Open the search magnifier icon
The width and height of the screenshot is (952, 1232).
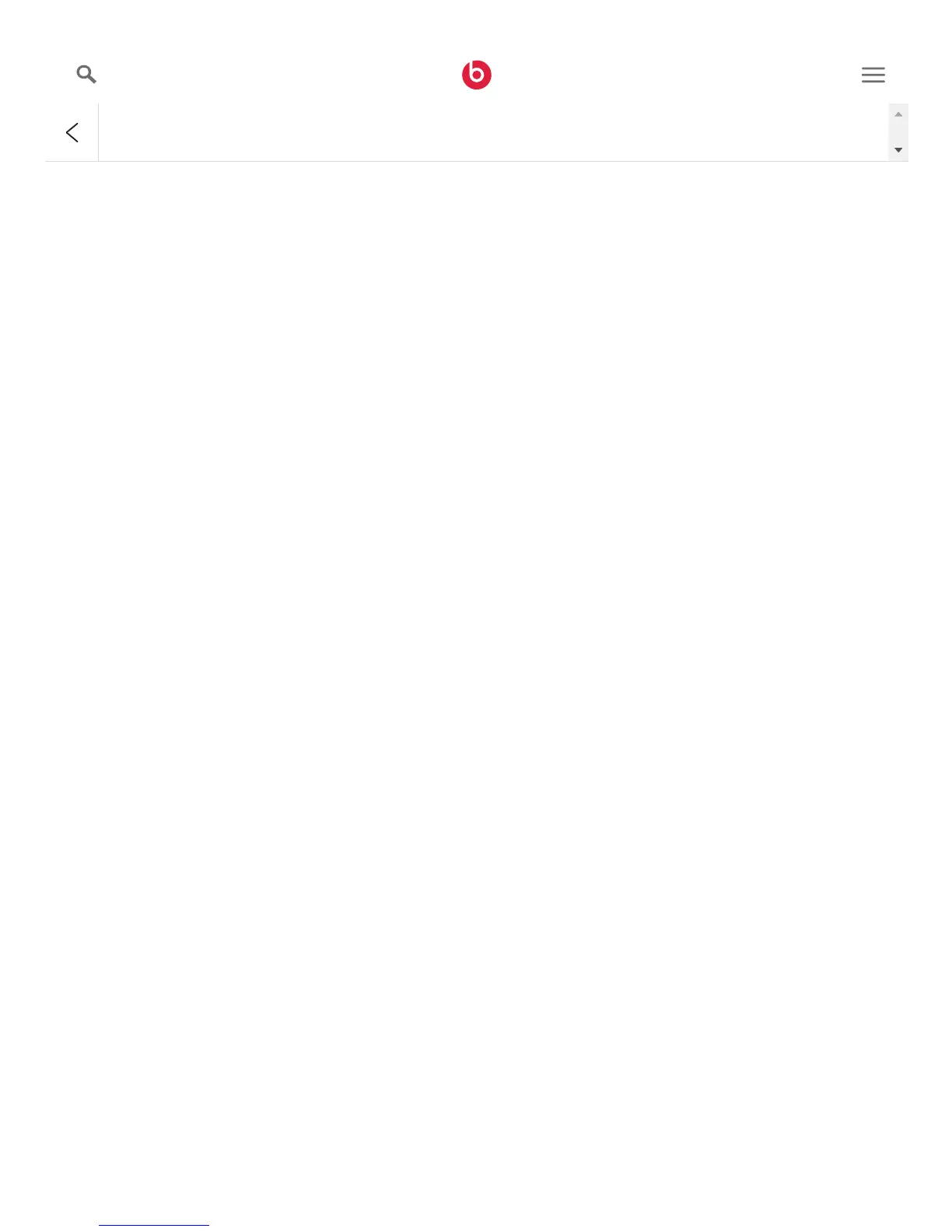86,75
